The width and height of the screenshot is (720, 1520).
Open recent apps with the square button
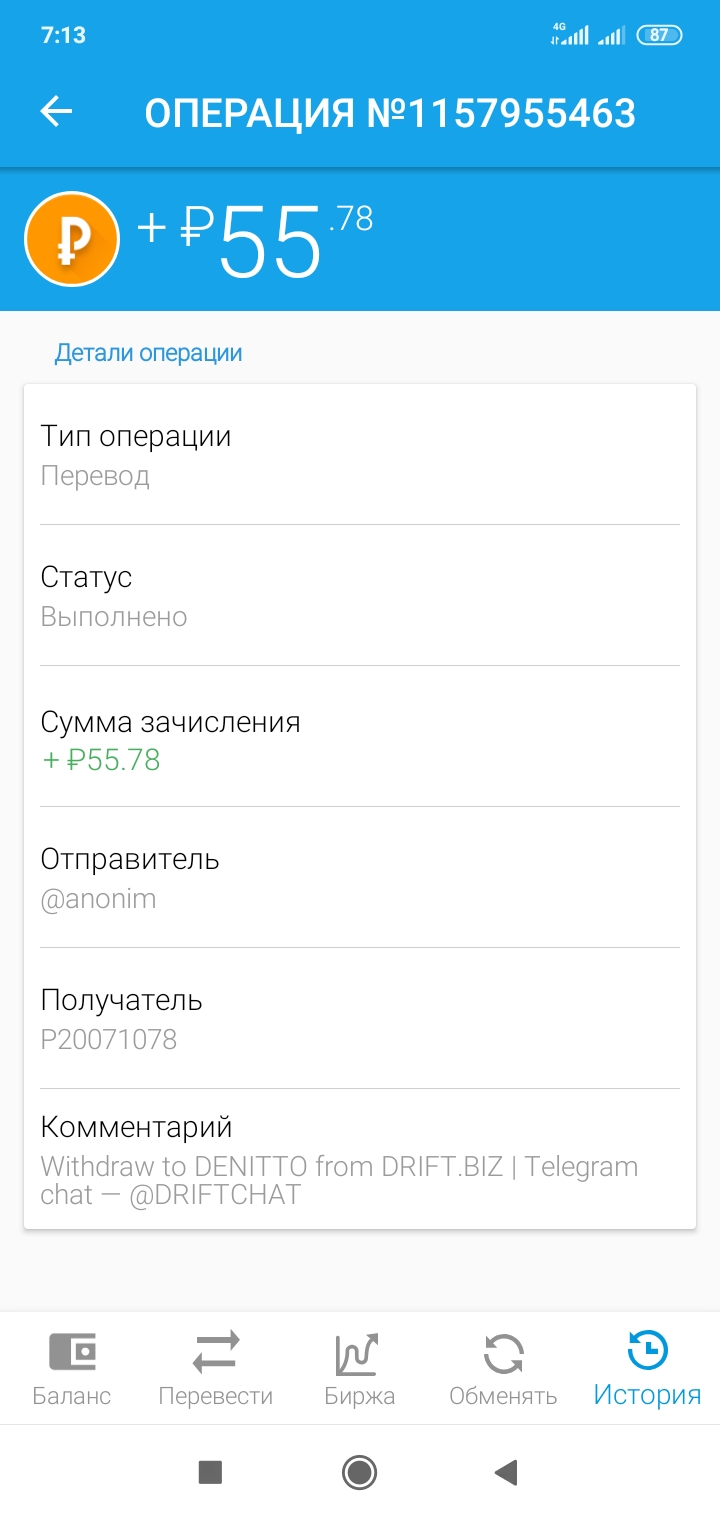pyautogui.click(x=210, y=1472)
